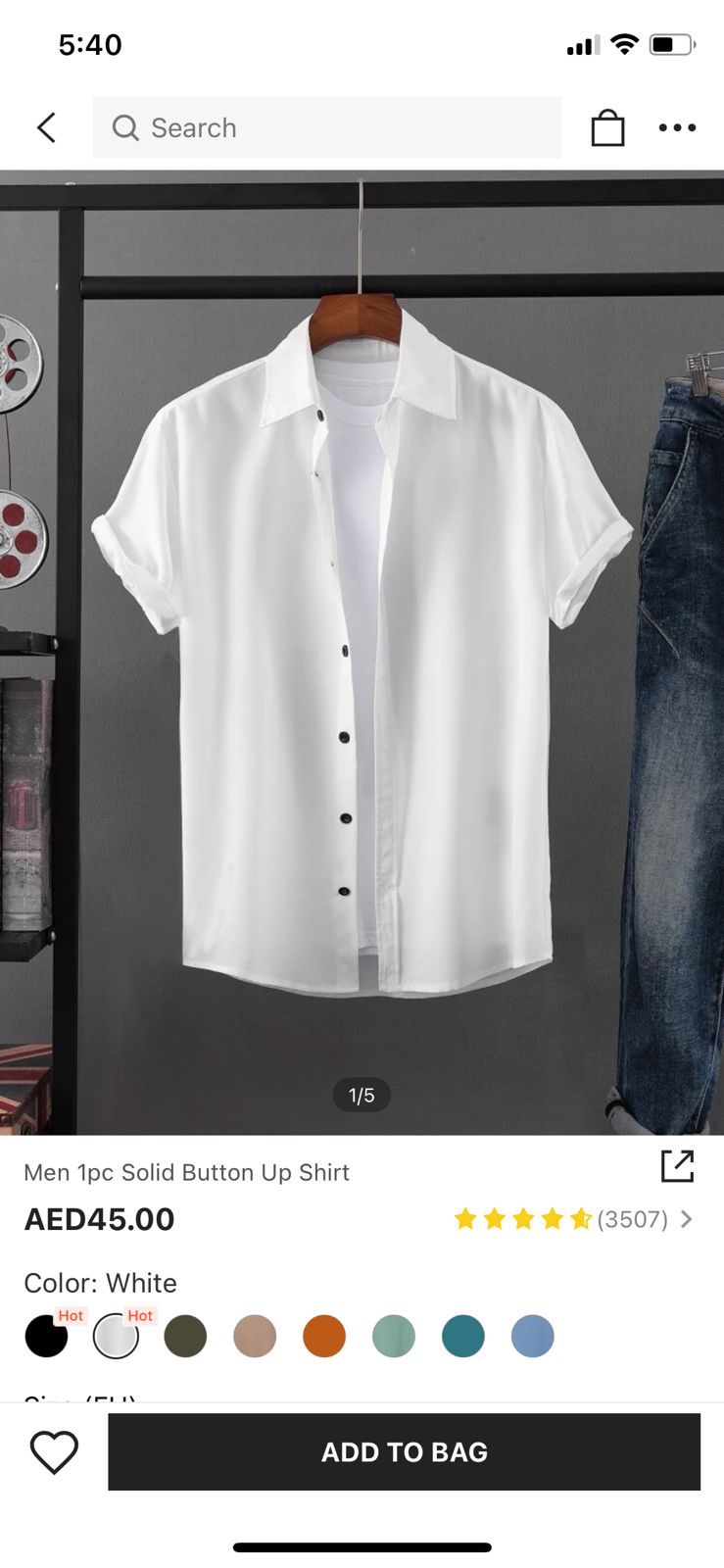Share this shirt product

point(677,1166)
